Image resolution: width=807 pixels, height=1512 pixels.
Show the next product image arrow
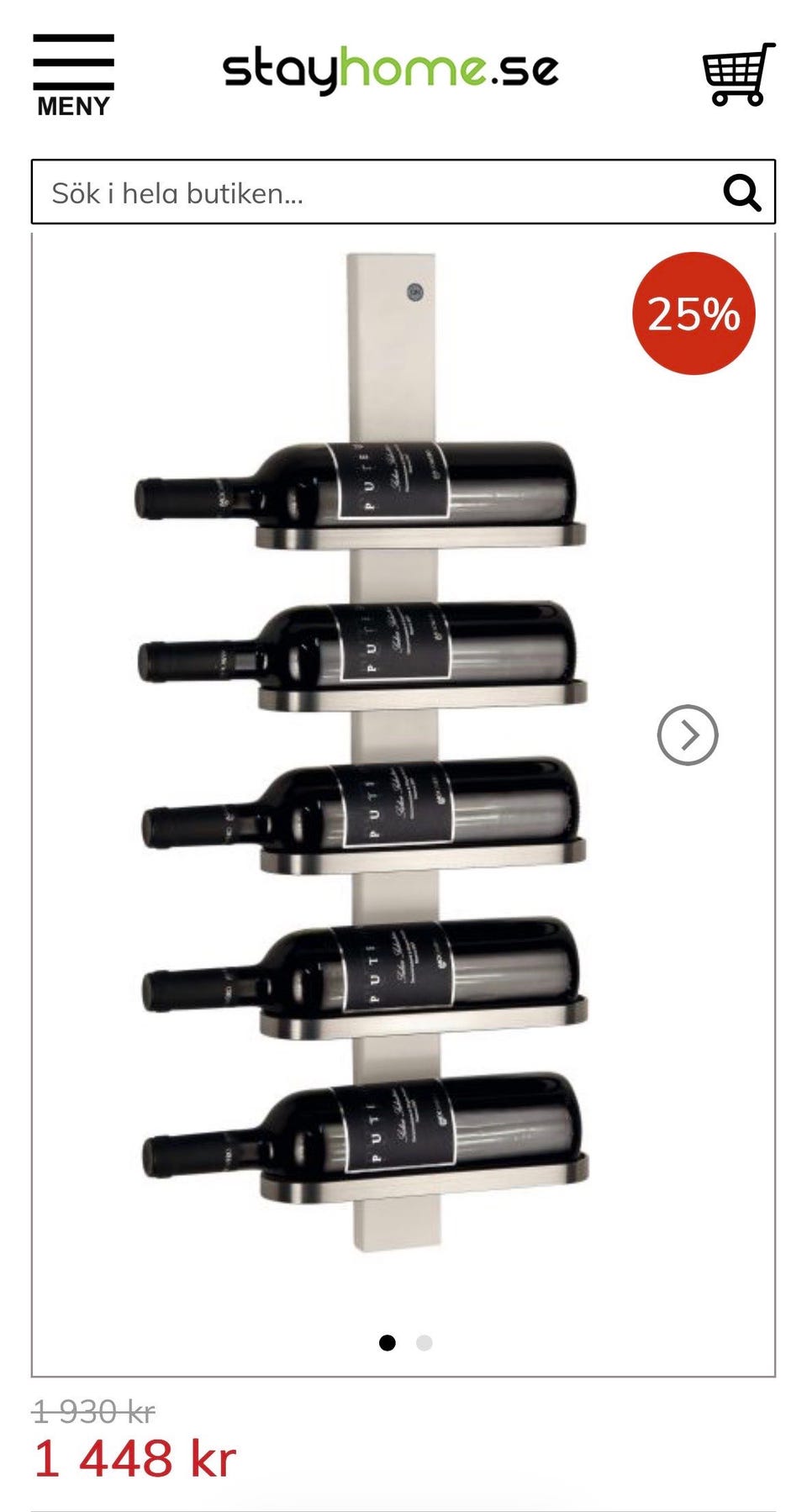pyautogui.click(x=687, y=735)
